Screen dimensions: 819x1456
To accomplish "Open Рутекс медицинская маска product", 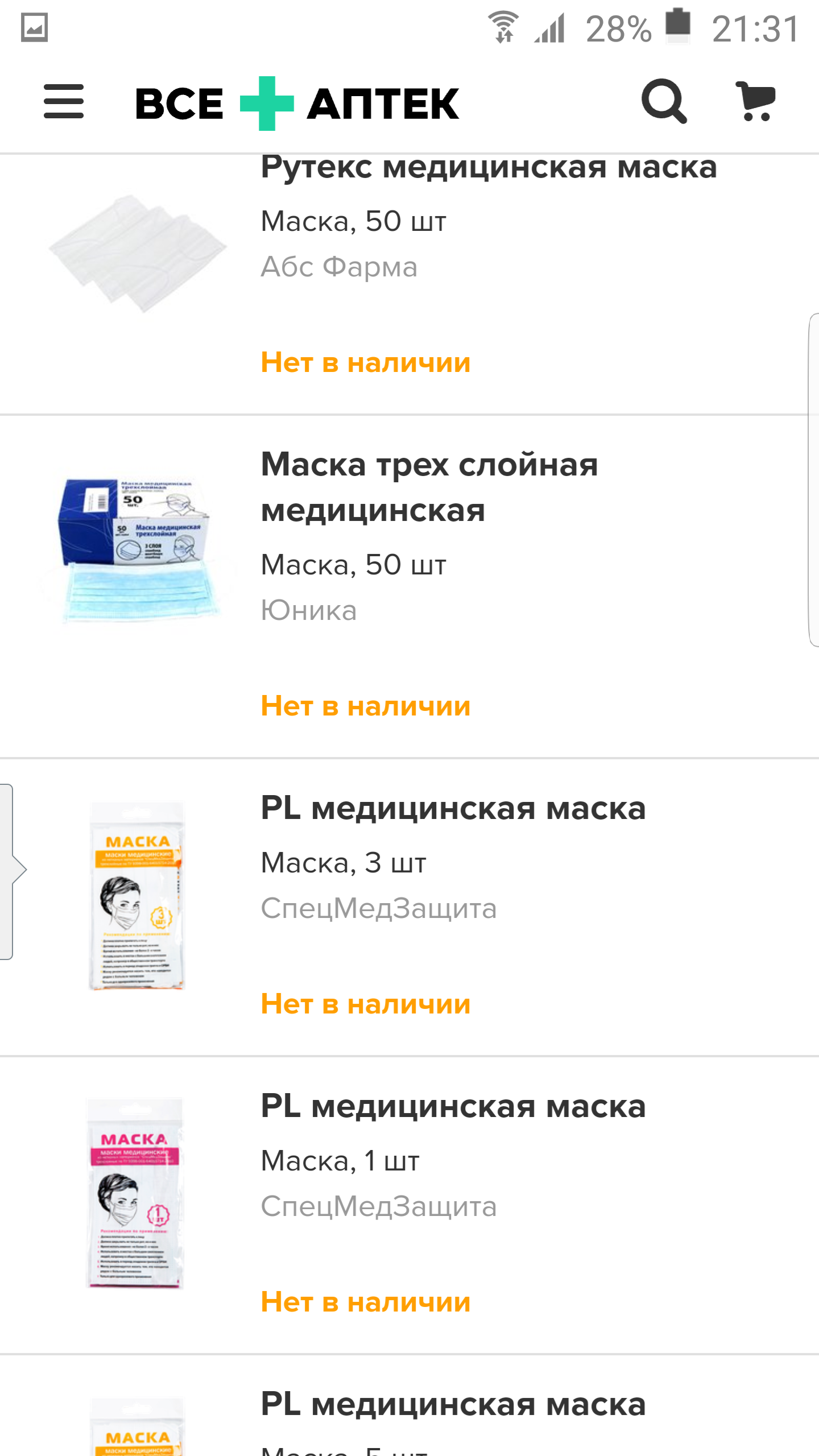I will click(488, 168).
